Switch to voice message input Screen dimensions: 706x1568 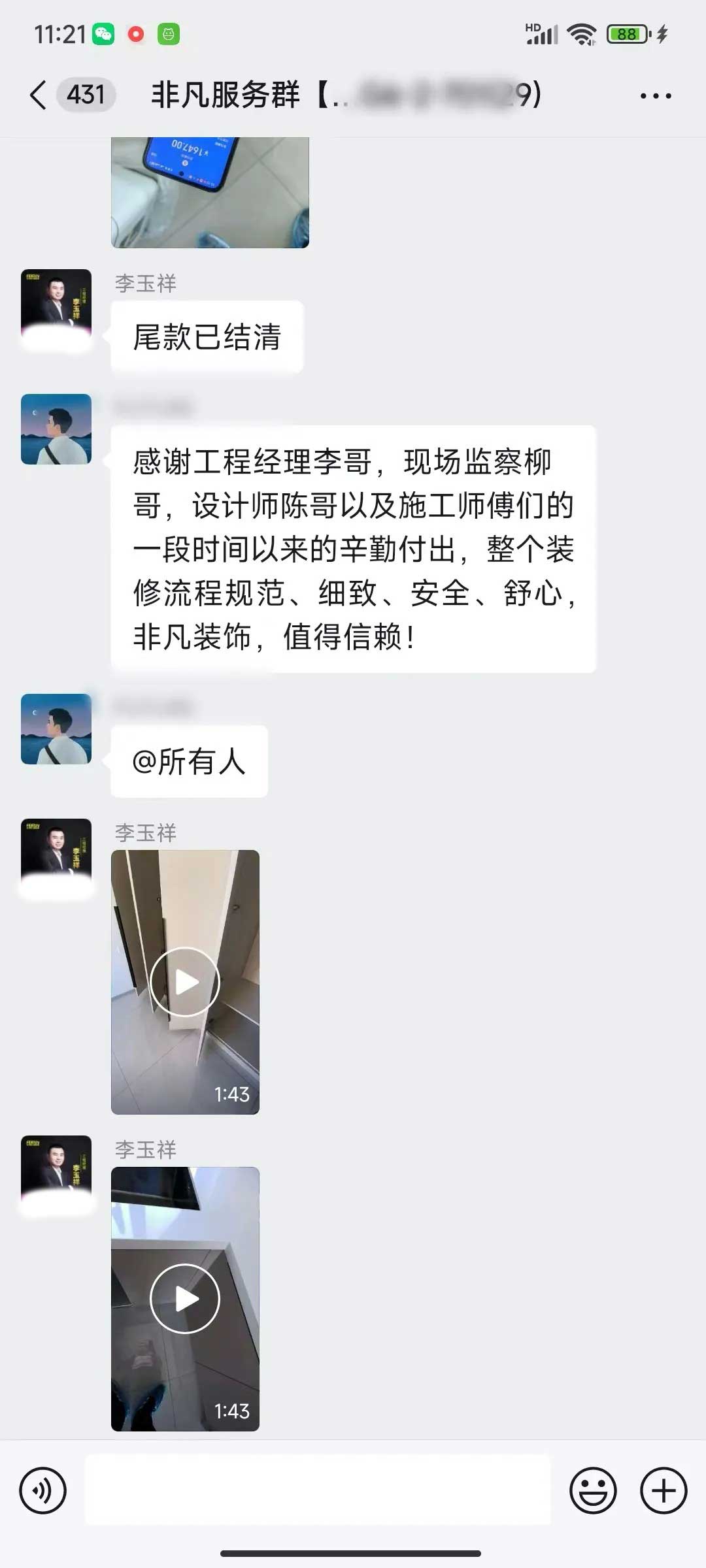43,1490
